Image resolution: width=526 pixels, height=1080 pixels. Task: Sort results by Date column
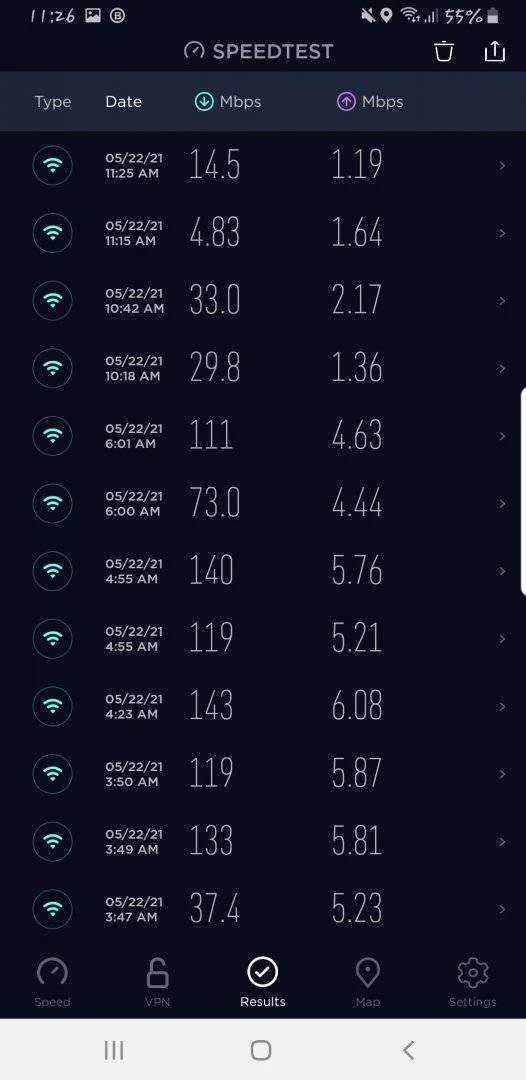click(x=123, y=102)
